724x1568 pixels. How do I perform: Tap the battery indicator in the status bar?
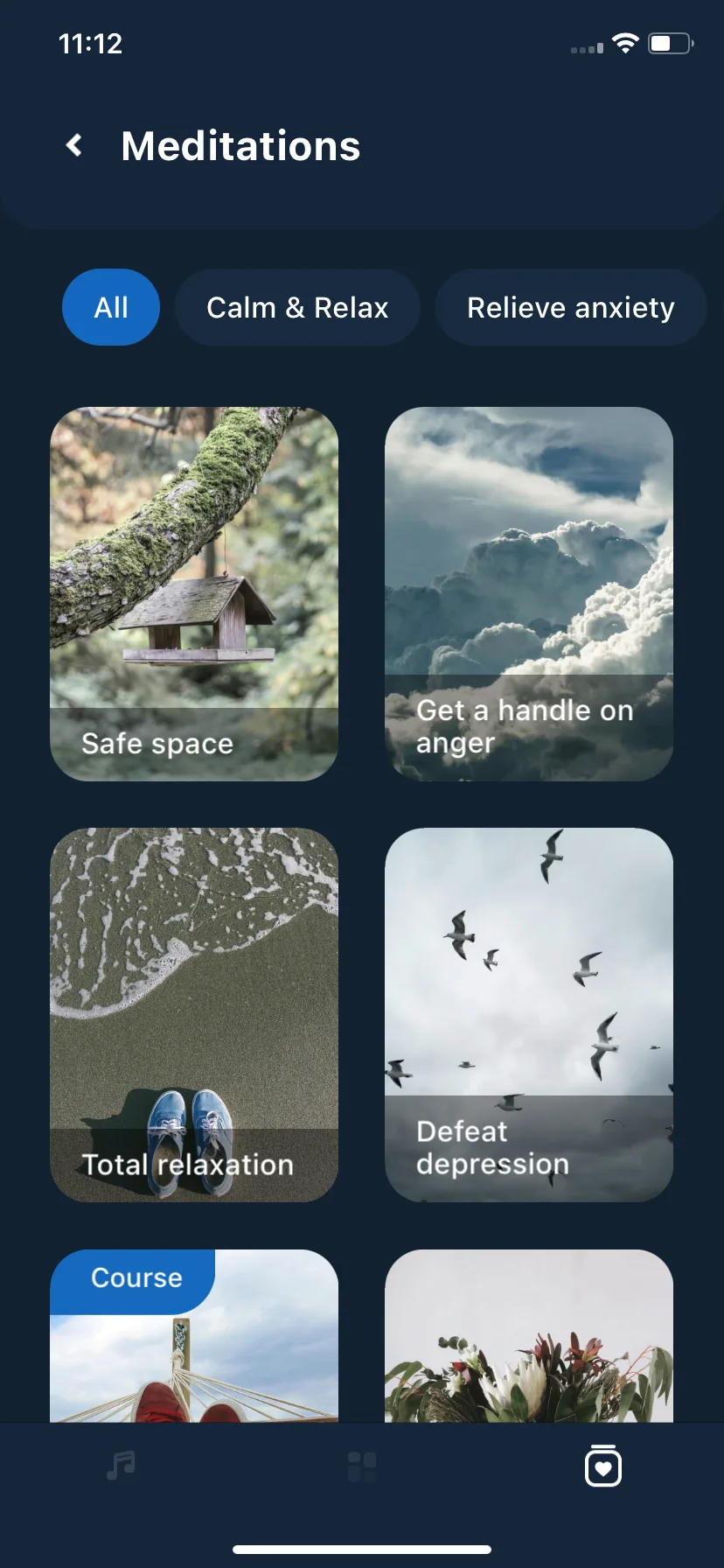pos(669,44)
